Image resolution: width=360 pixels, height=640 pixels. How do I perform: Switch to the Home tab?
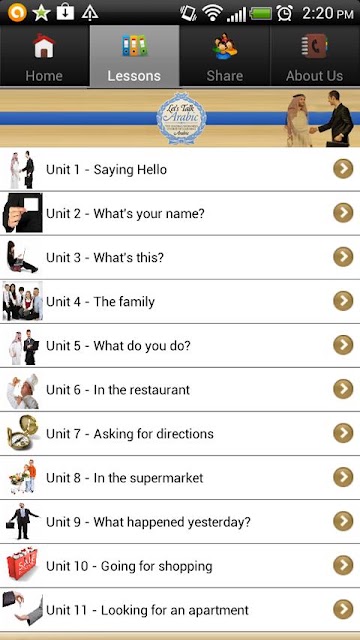tap(44, 56)
